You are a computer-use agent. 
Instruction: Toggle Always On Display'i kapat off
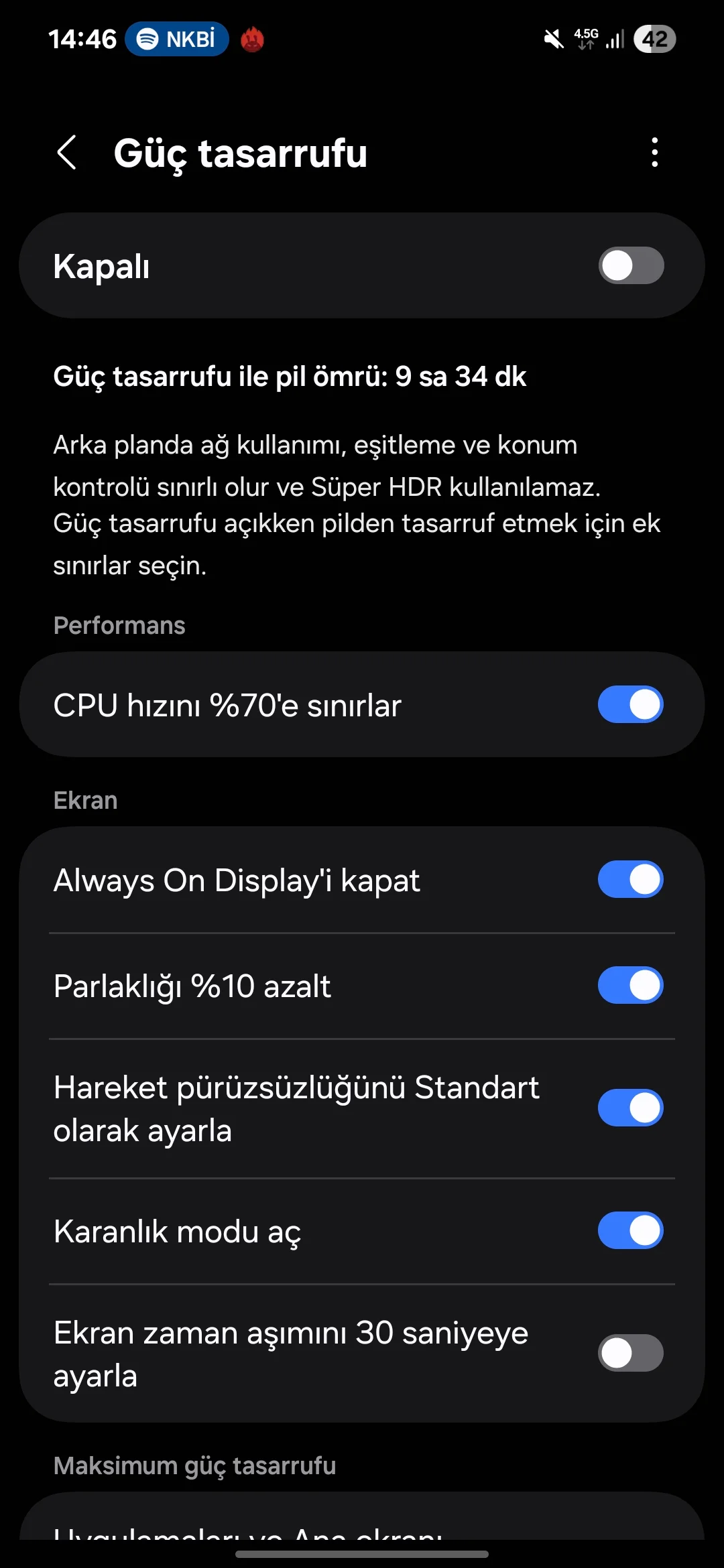coord(631,879)
